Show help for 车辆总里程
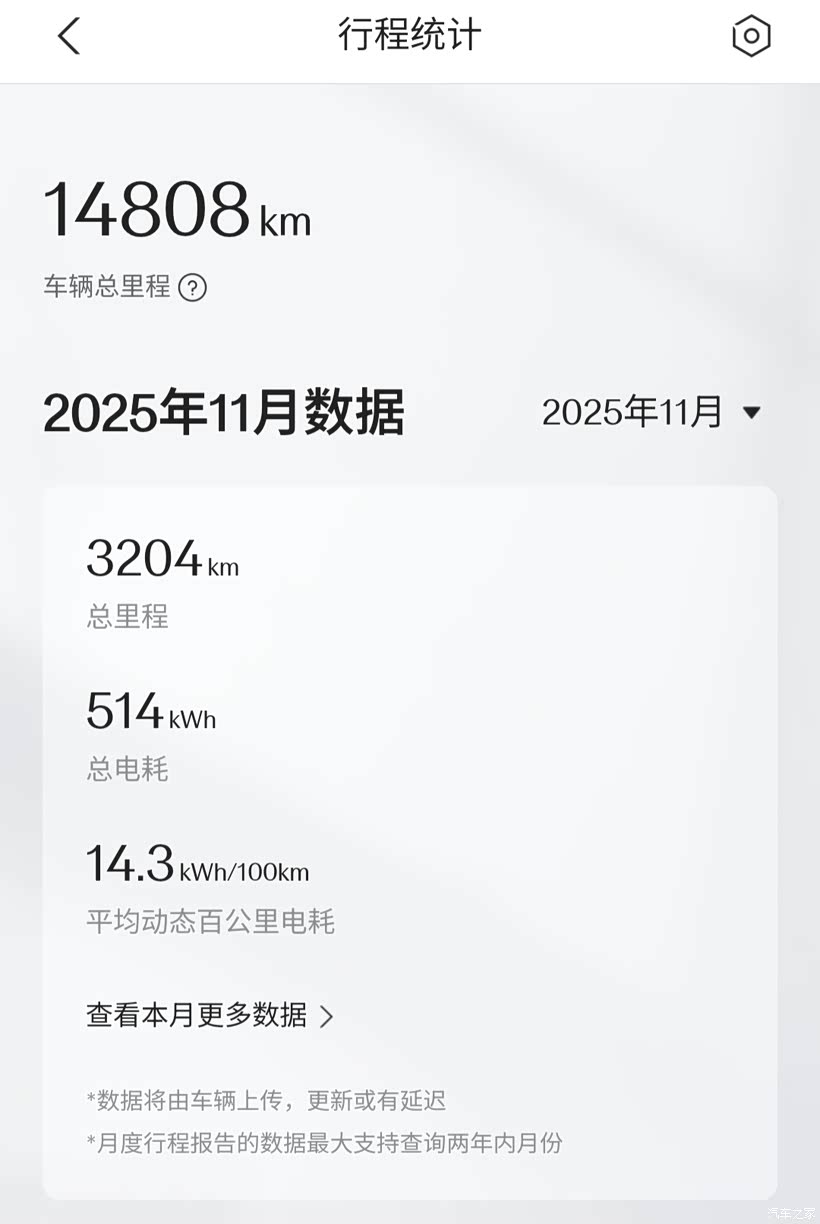 [x=192, y=288]
